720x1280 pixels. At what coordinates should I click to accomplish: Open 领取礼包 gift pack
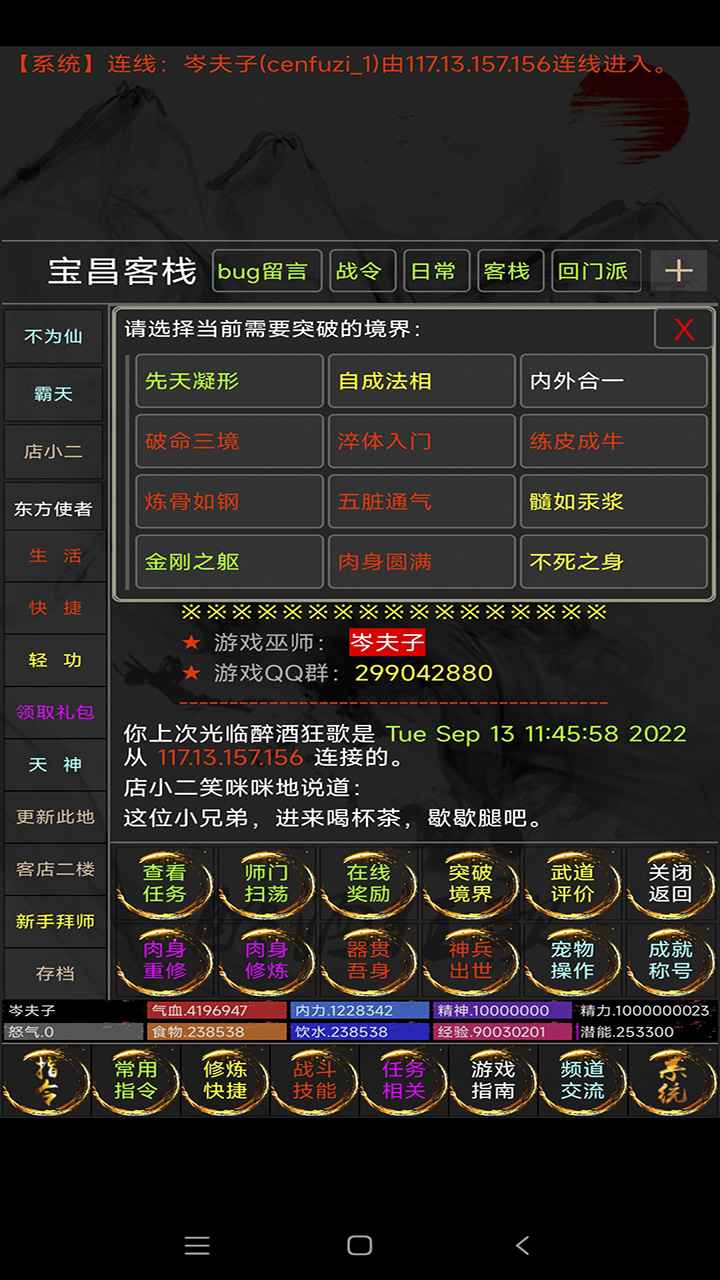[54, 713]
